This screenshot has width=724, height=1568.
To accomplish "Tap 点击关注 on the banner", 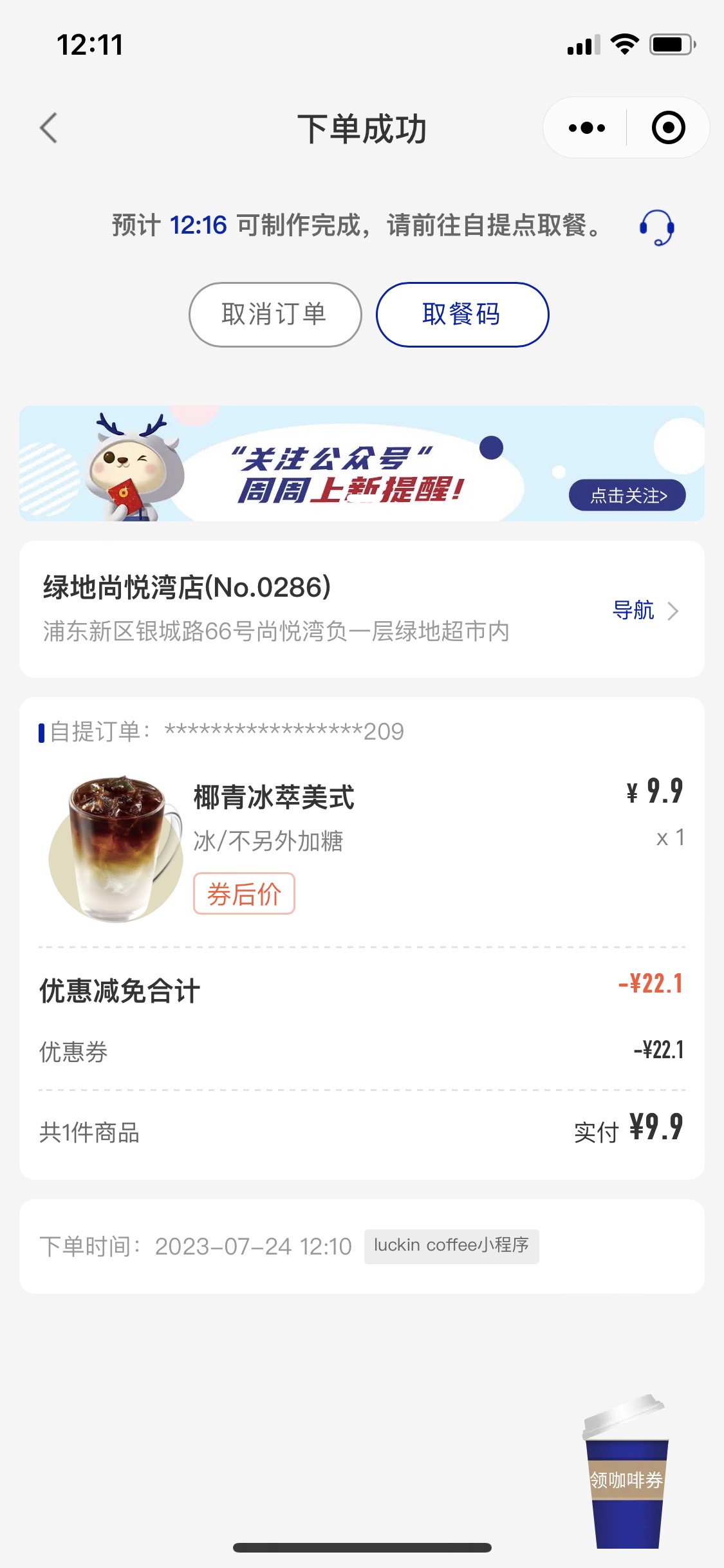I will coord(627,495).
